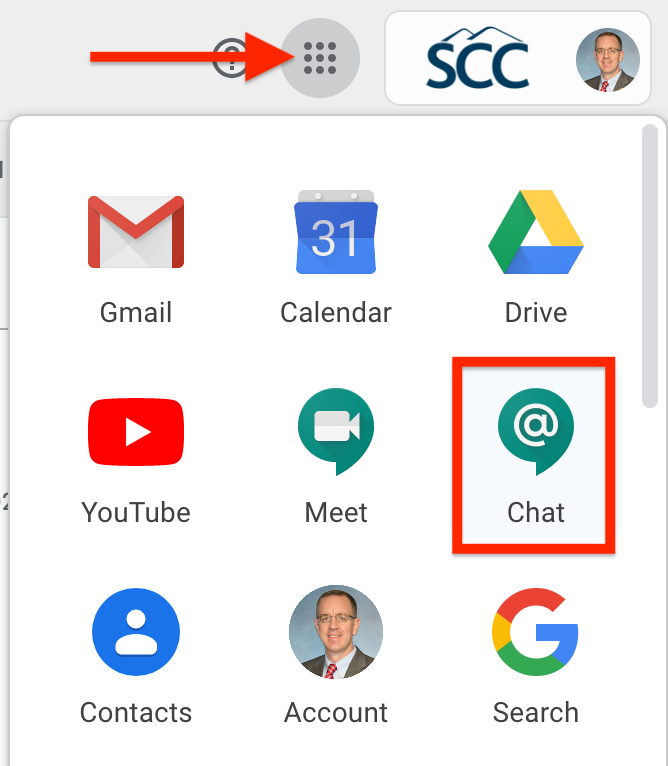Launch Gmail from the apps grid
The image size is (668, 766).
[x=136, y=255]
